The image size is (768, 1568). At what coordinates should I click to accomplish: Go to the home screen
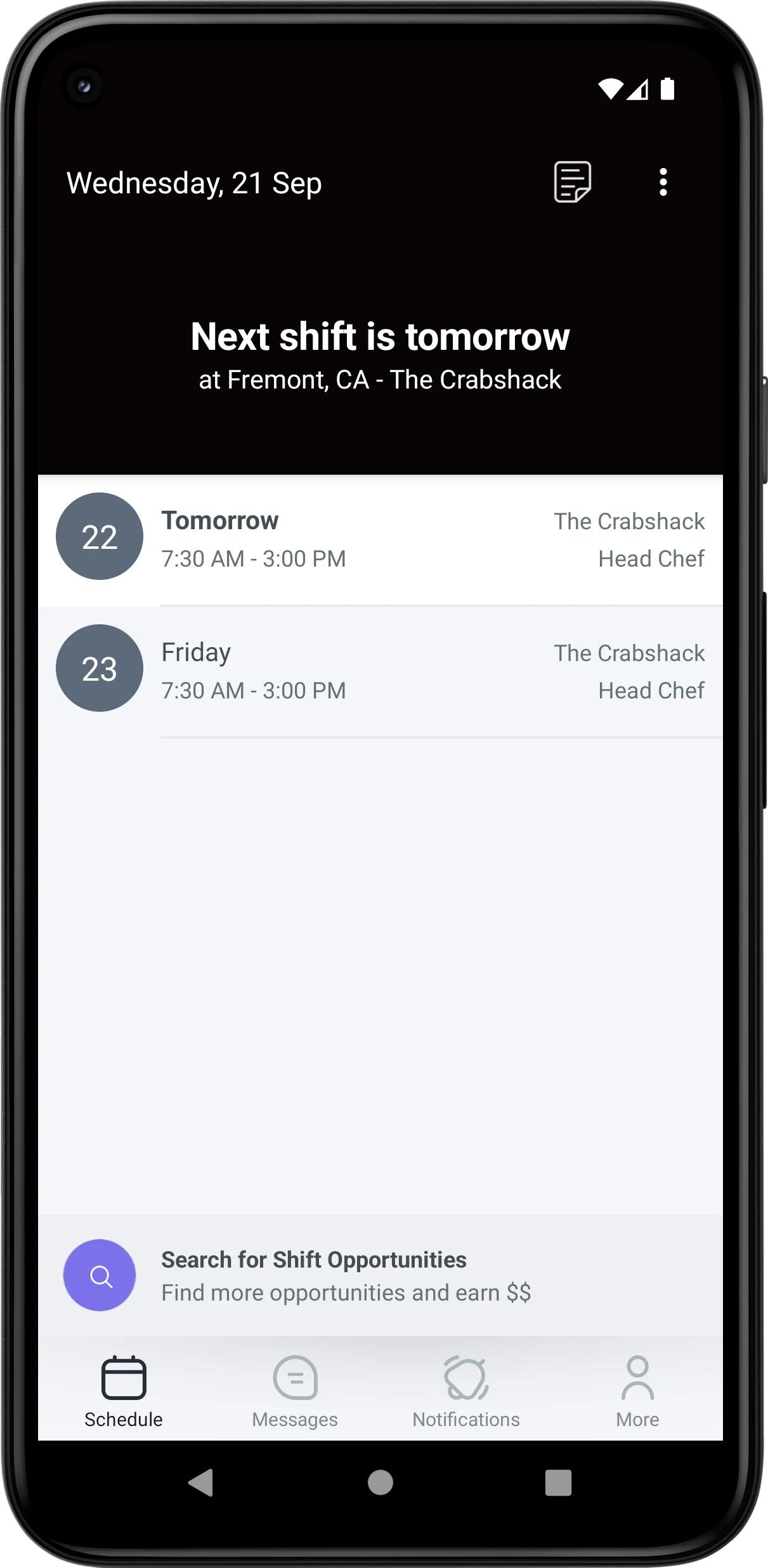point(381,1482)
